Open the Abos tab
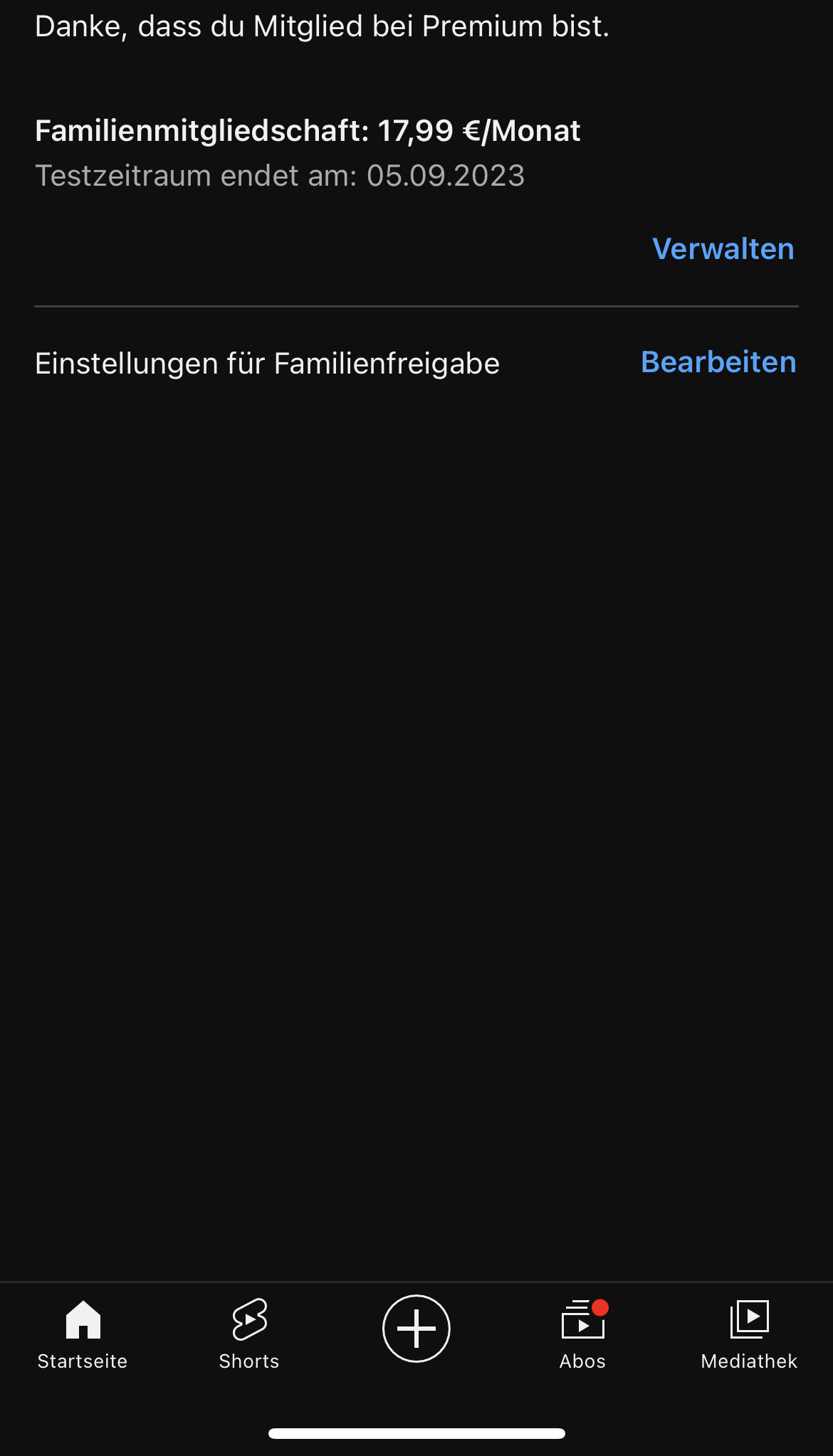Image resolution: width=833 pixels, height=1456 pixels. [x=582, y=1333]
